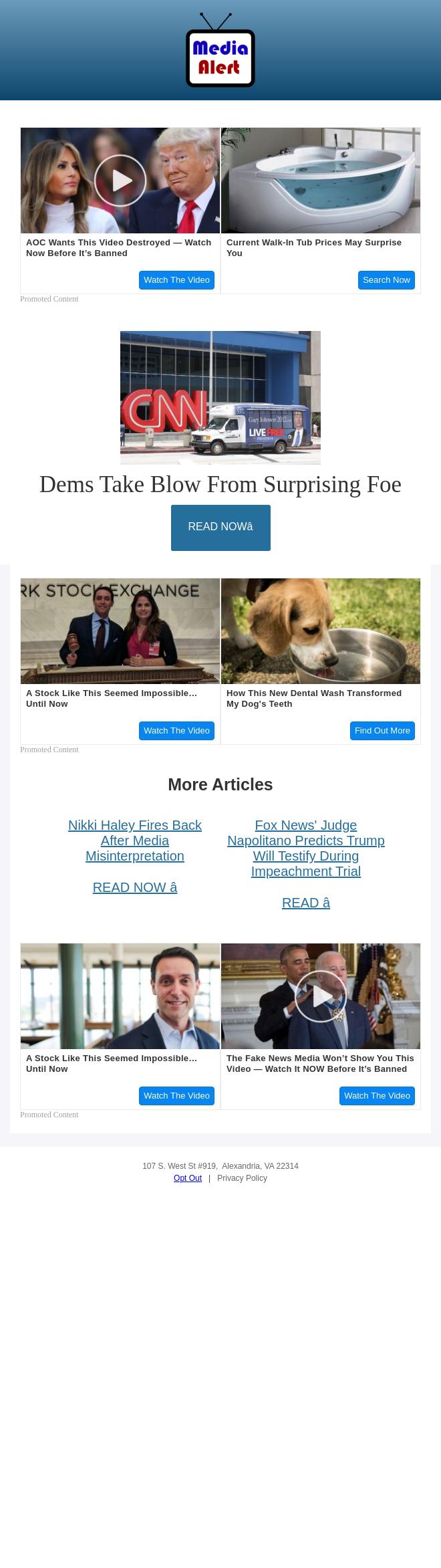The width and height of the screenshot is (441, 1568).
Task: Open the walk-in tub ad image
Action: point(321,181)
